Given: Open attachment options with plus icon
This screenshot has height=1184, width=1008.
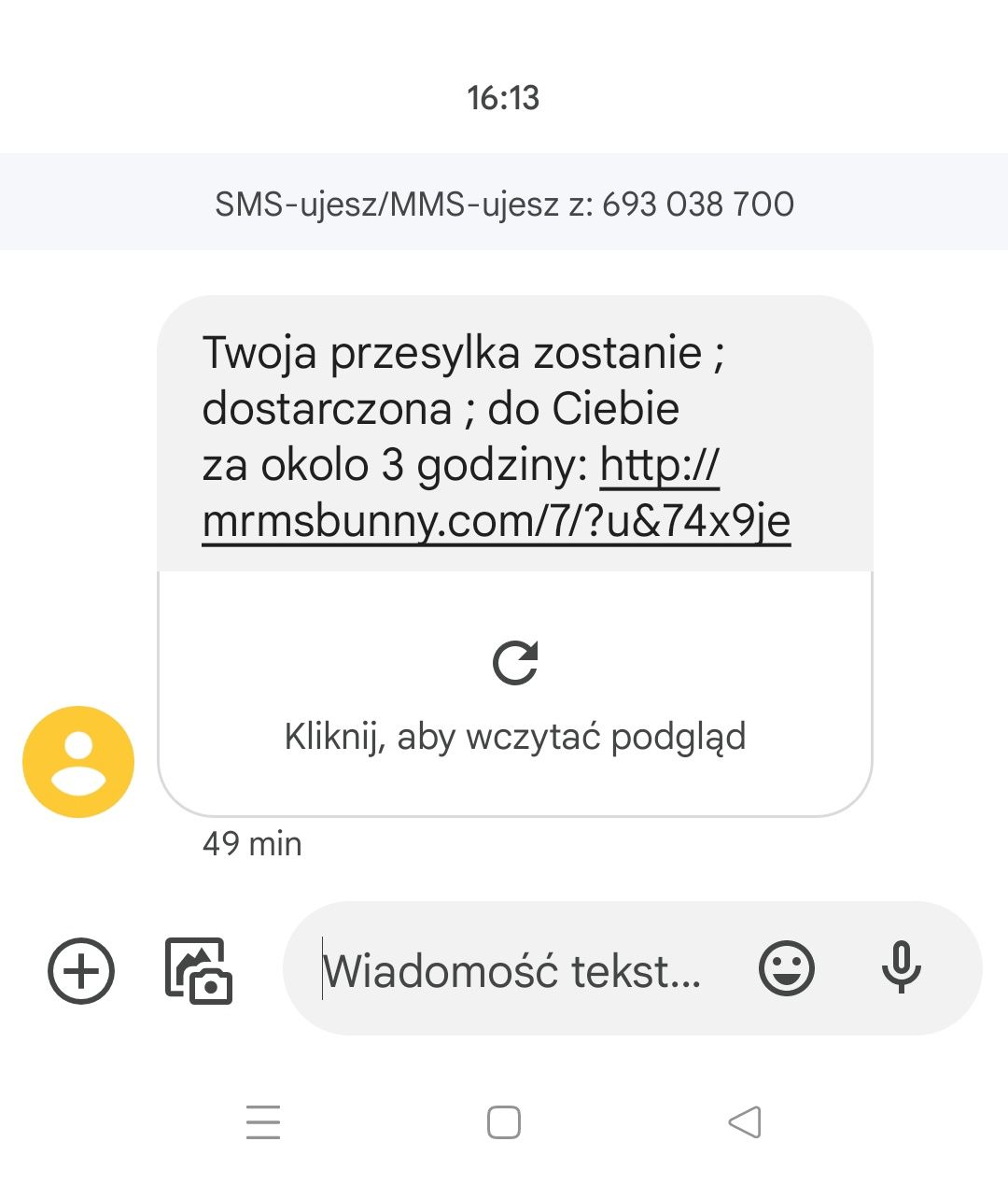Looking at the screenshot, I should tap(80, 969).
